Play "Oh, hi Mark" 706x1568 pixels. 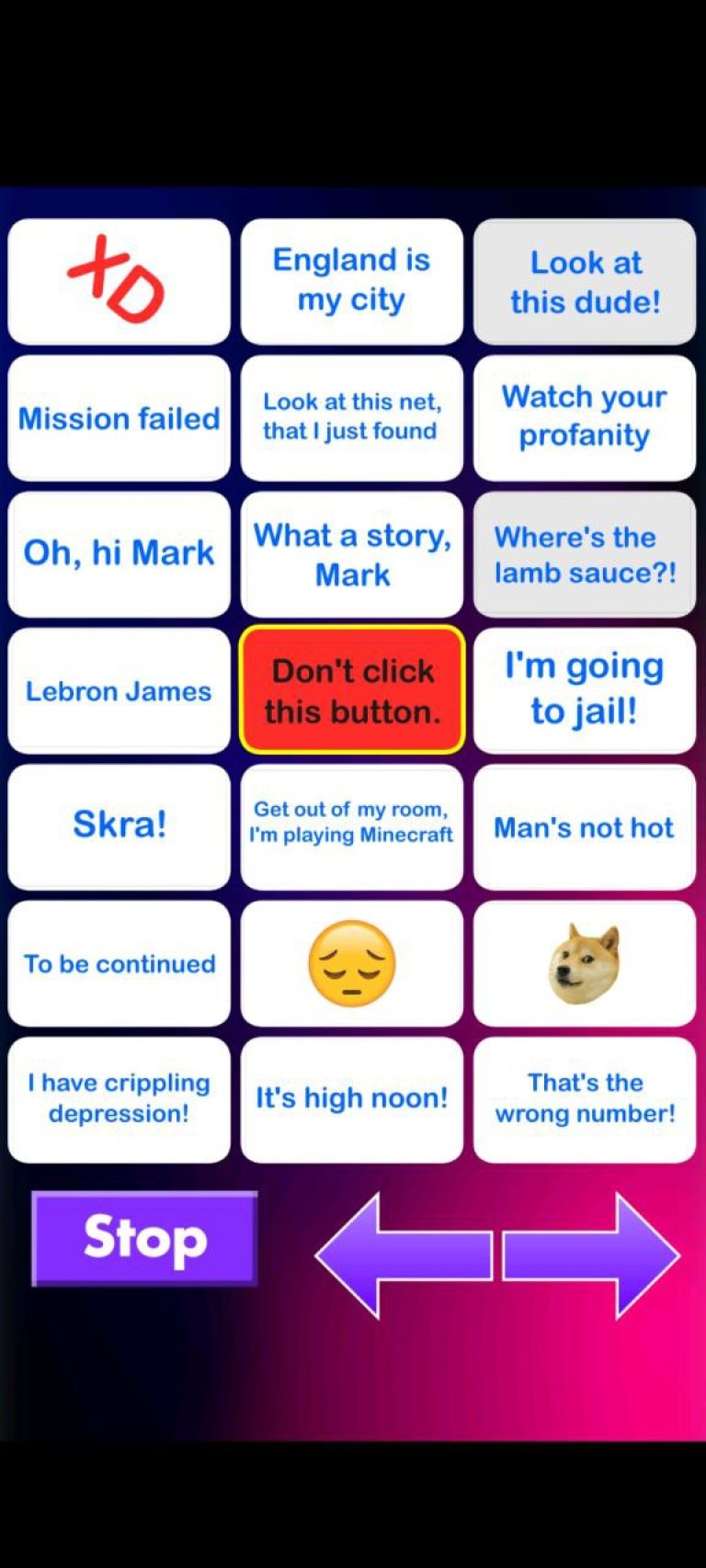point(119,554)
